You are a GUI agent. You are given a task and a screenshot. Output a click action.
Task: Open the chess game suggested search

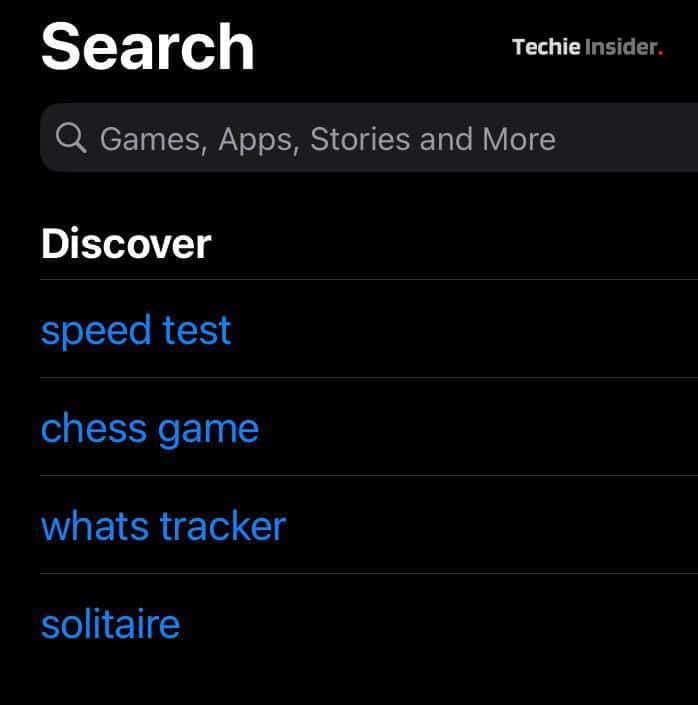[x=150, y=428]
